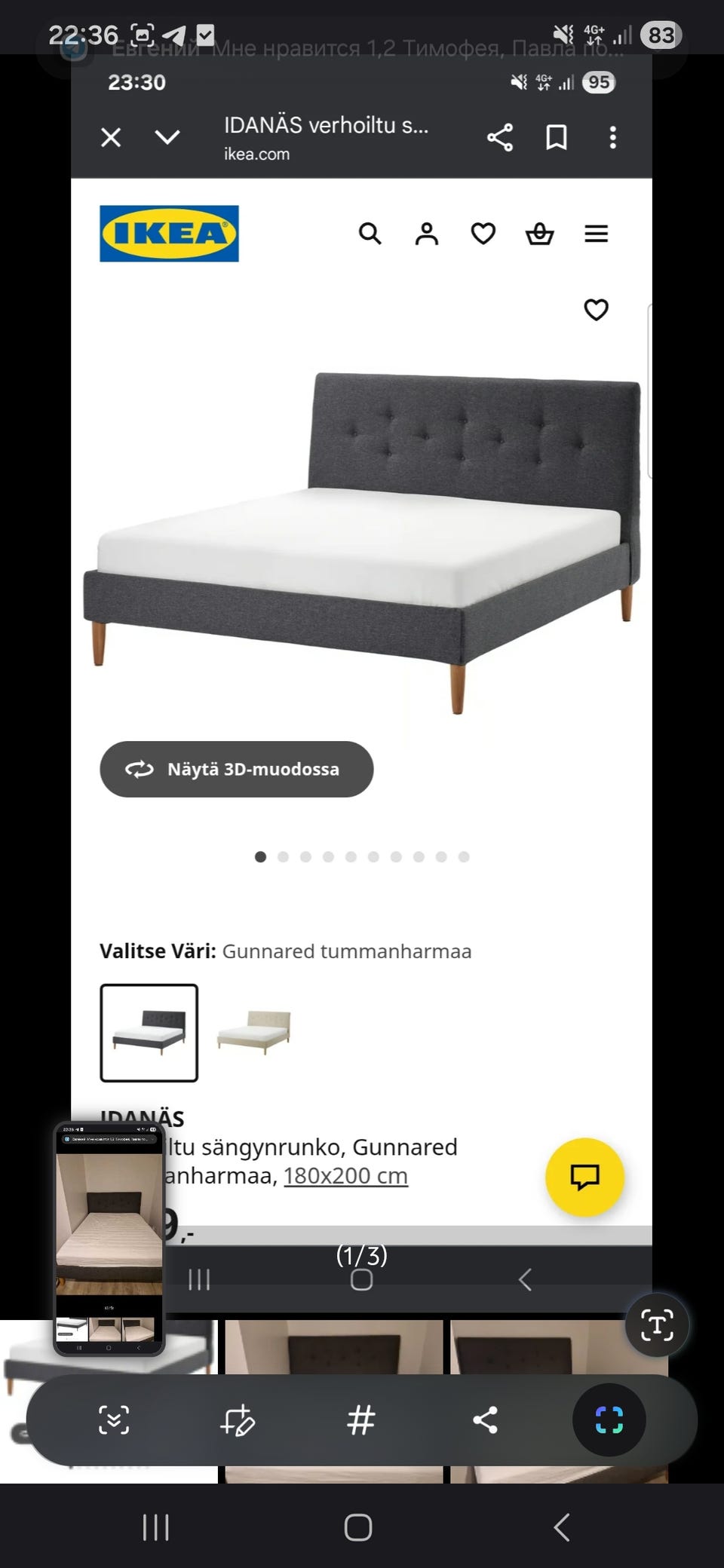Open the colorful smart select icon
This screenshot has height=1568, width=724.
[609, 1420]
